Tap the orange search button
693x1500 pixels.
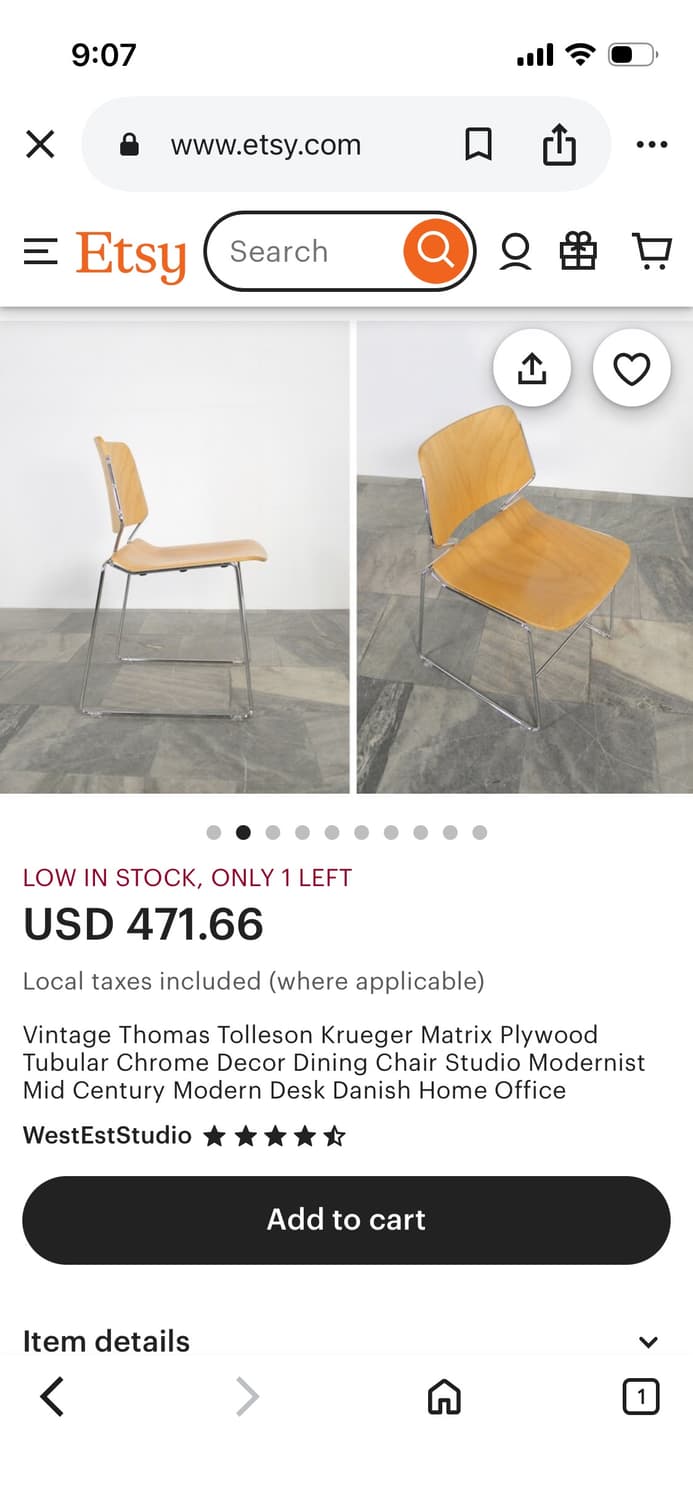click(435, 251)
